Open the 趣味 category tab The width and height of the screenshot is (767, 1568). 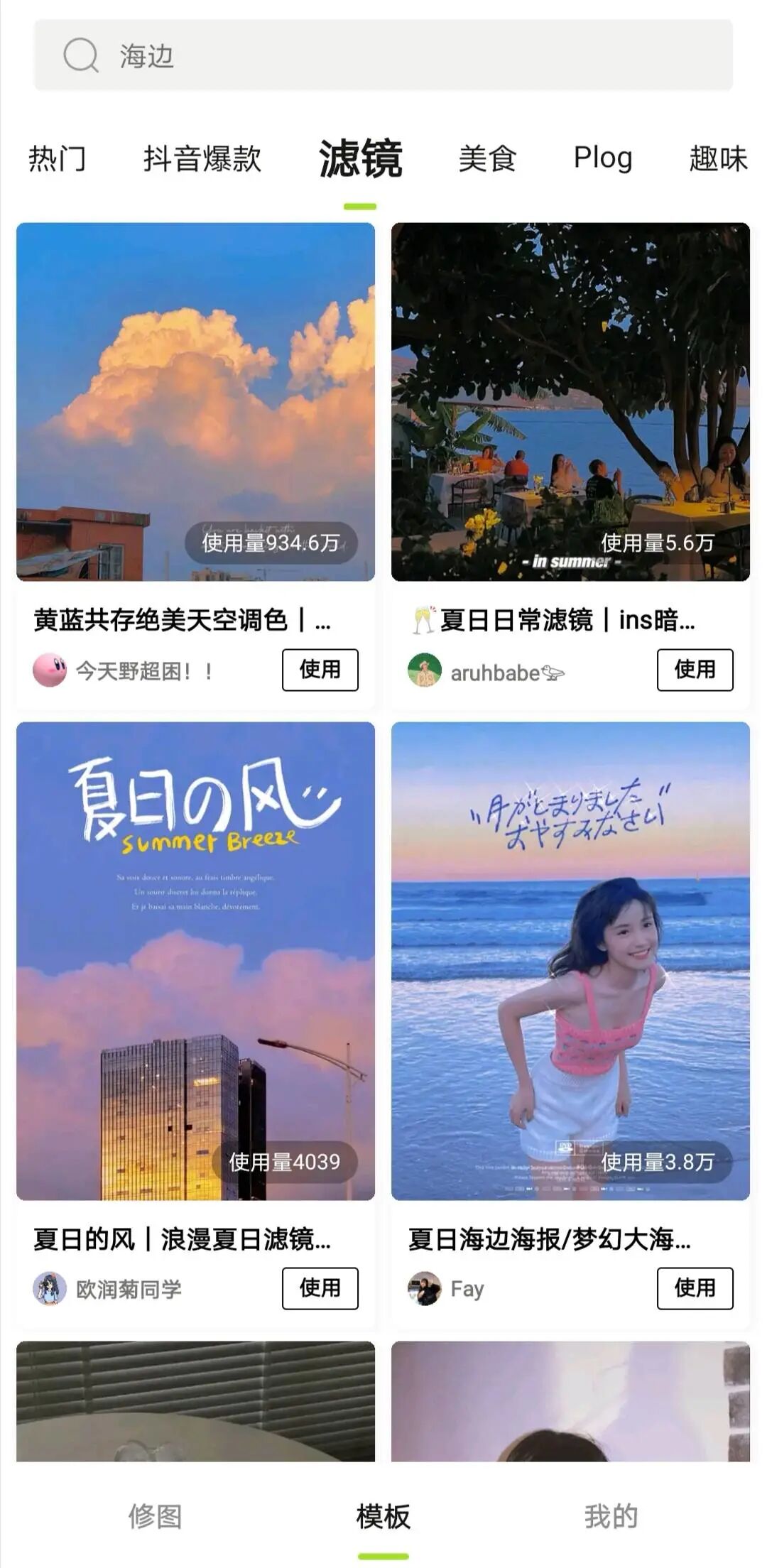(718, 158)
